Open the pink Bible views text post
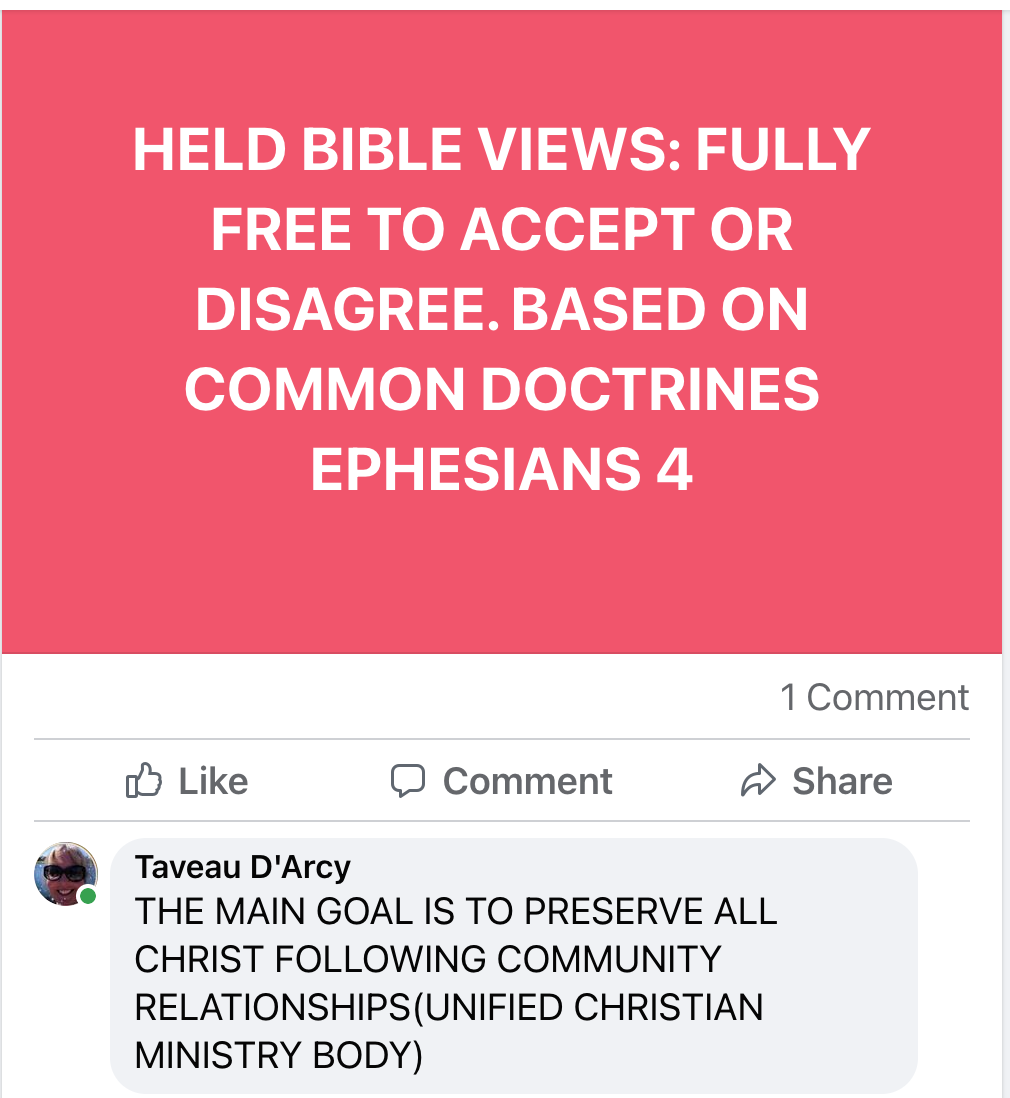This screenshot has height=1098, width=1010. coord(501,330)
